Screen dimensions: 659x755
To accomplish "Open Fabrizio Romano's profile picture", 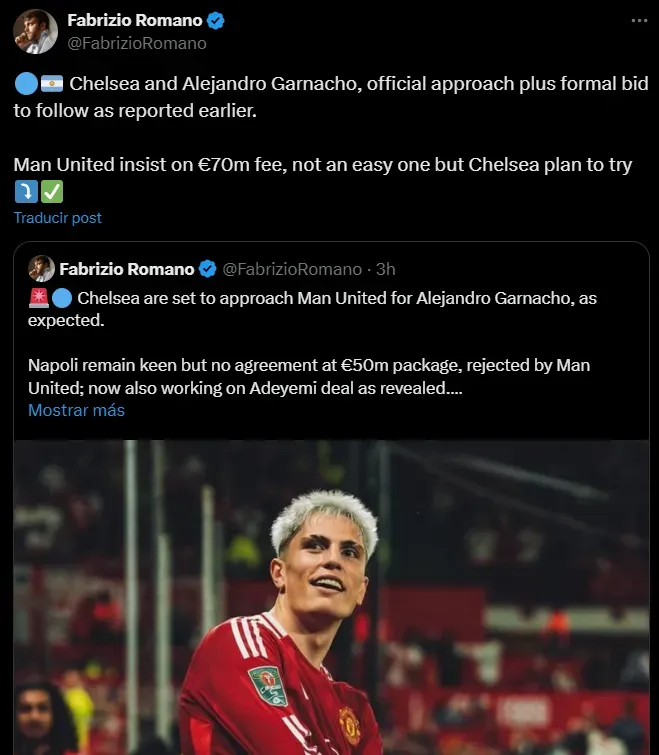I will [x=35, y=31].
